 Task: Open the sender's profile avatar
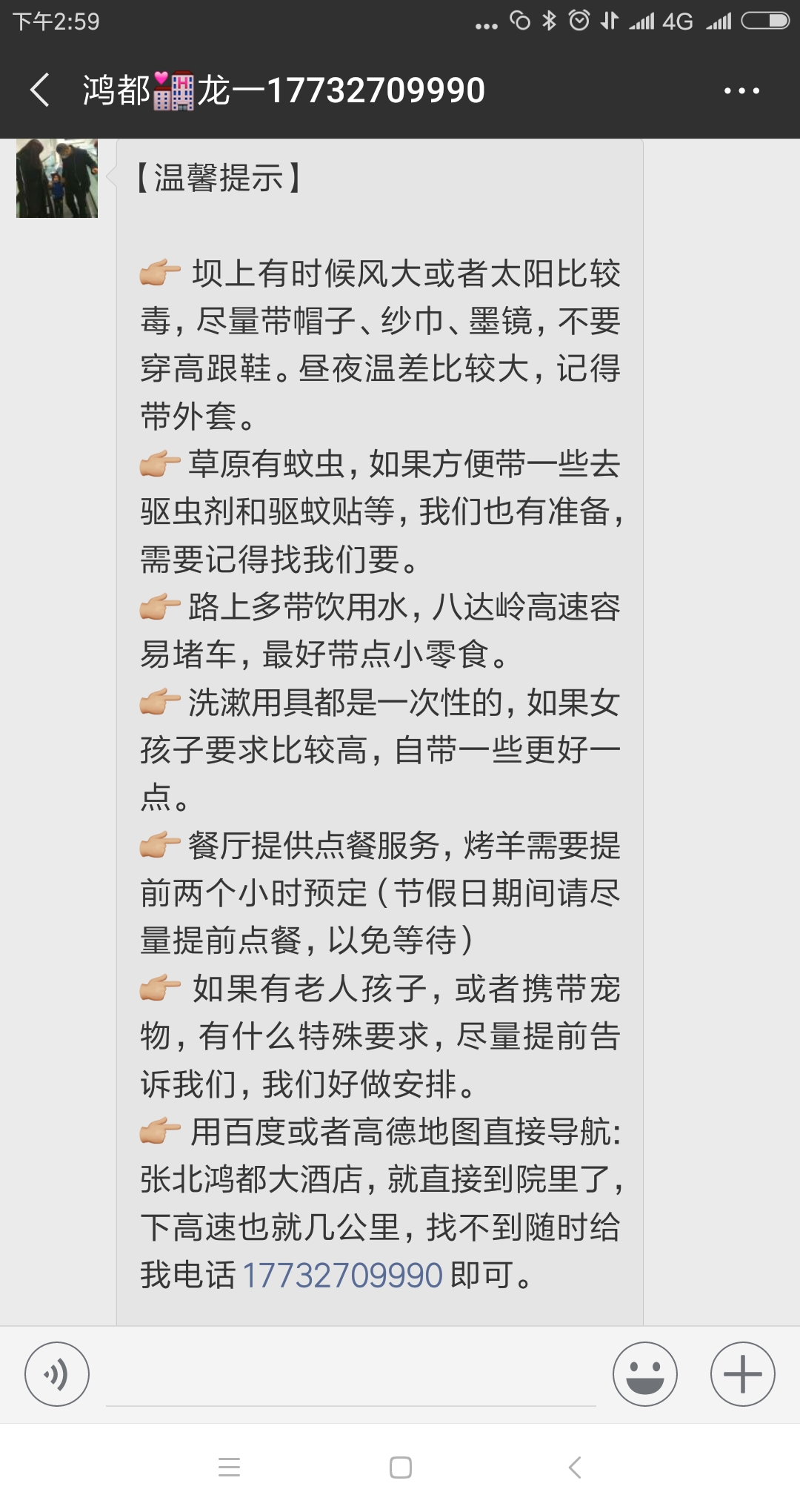click(x=57, y=178)
